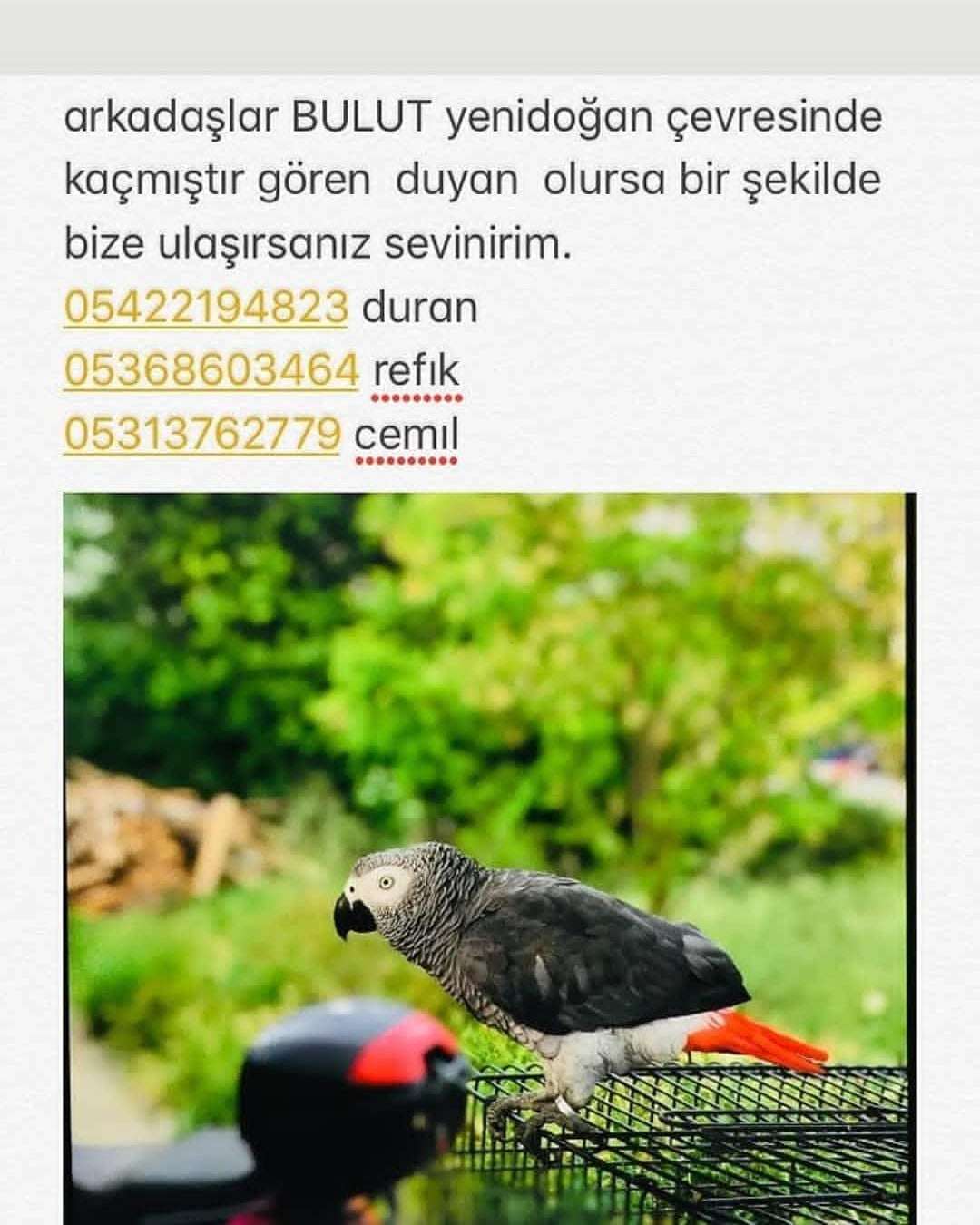Call Duran's number 05422194823
980x1225 pixels.
tap(206, 308)
